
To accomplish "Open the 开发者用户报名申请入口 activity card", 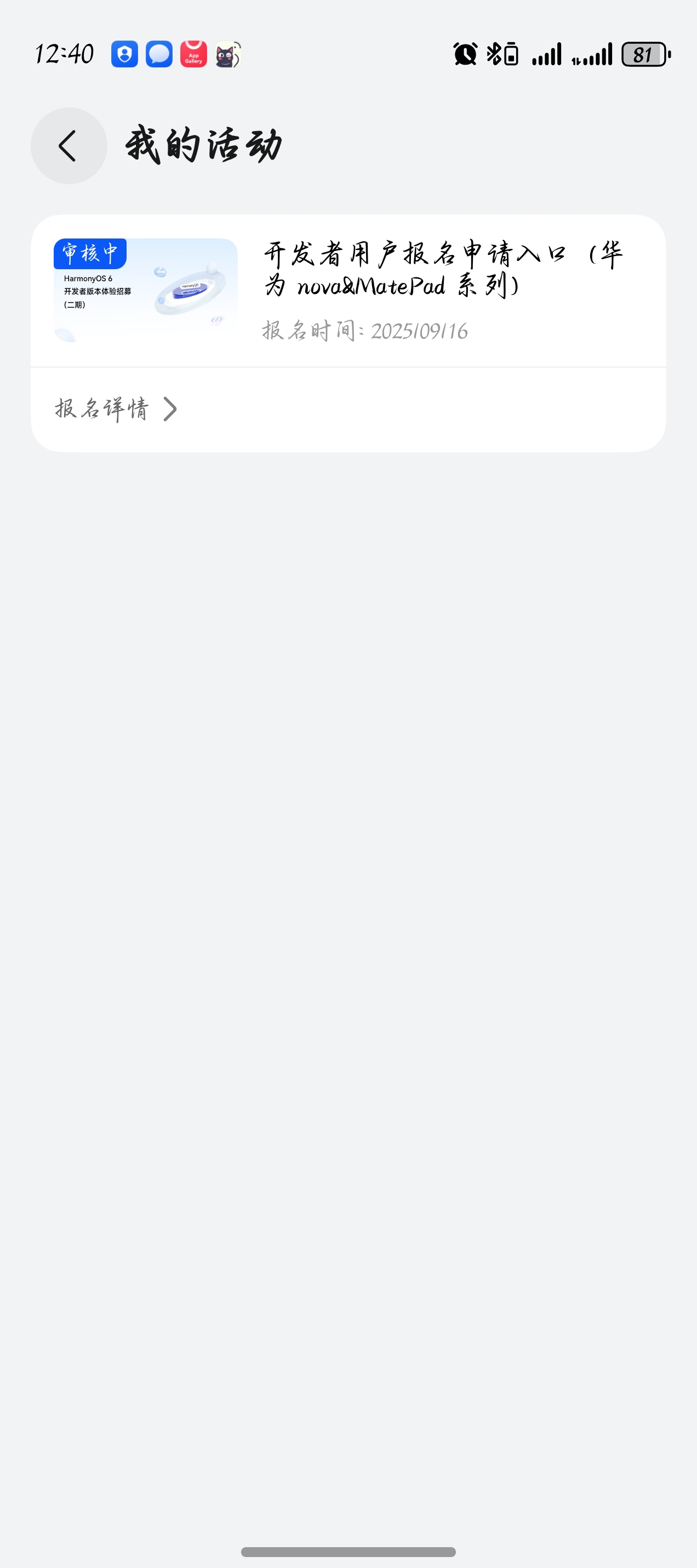I will 443,269.
